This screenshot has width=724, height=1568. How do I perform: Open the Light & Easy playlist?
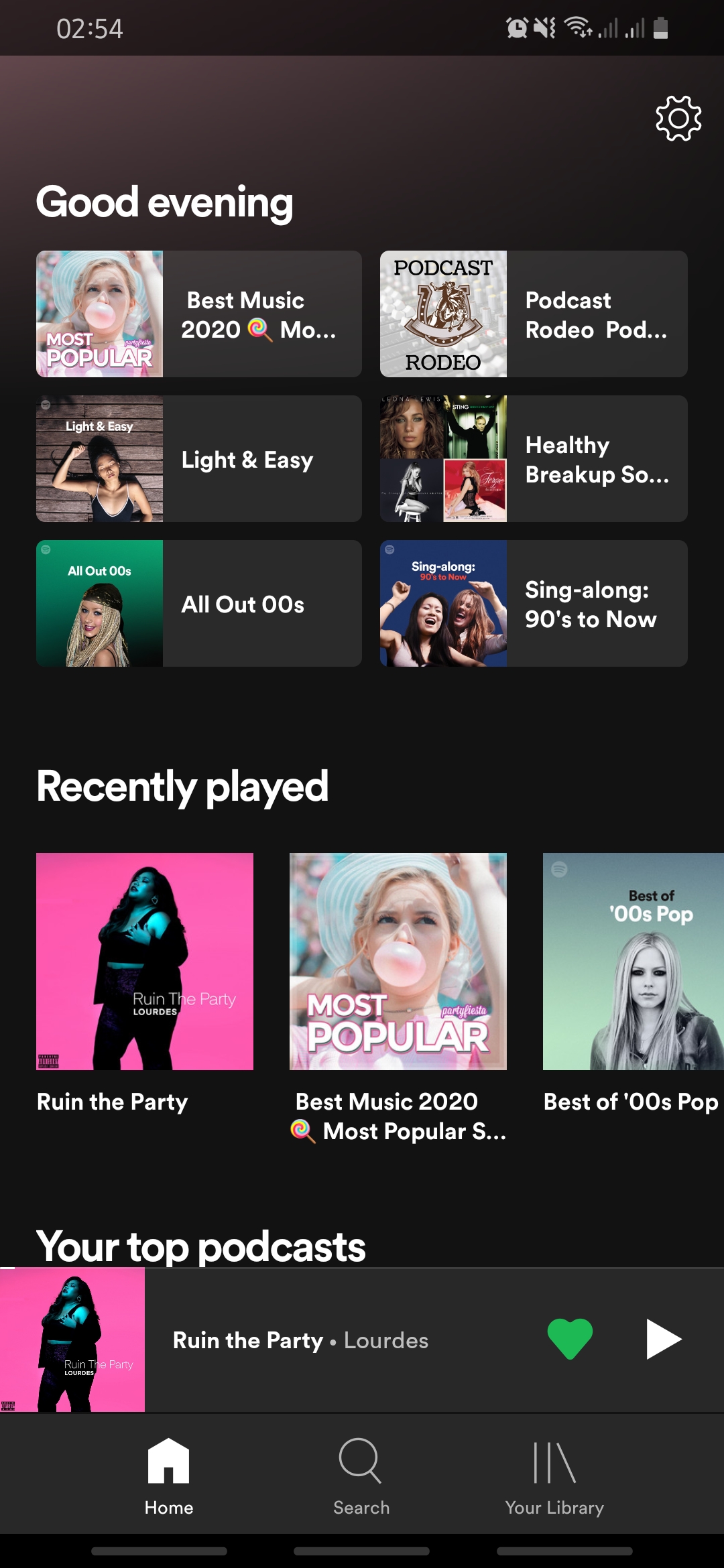coord(199,459)
